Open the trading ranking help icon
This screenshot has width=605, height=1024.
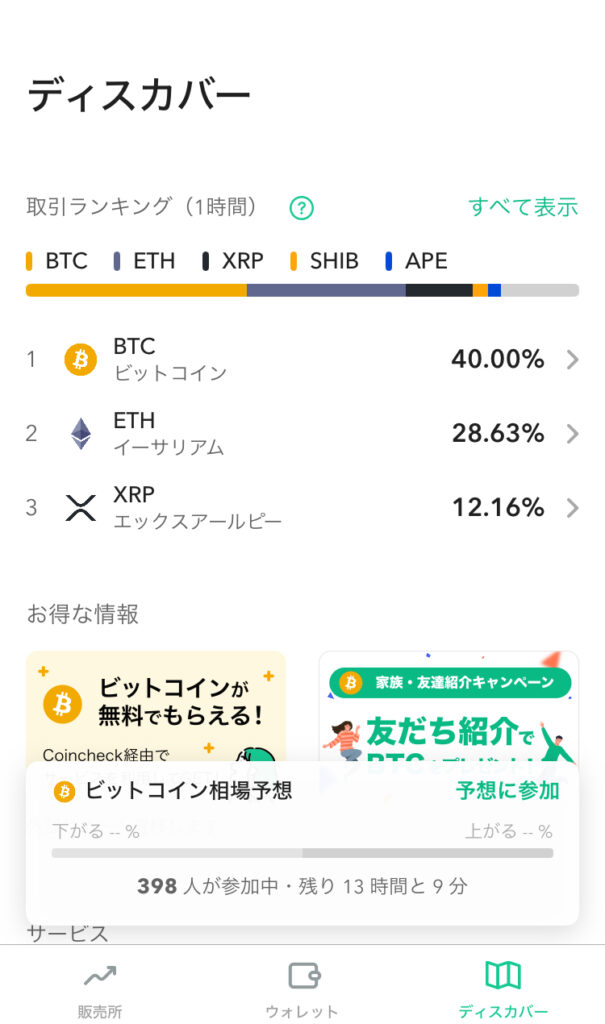point(301,208)
